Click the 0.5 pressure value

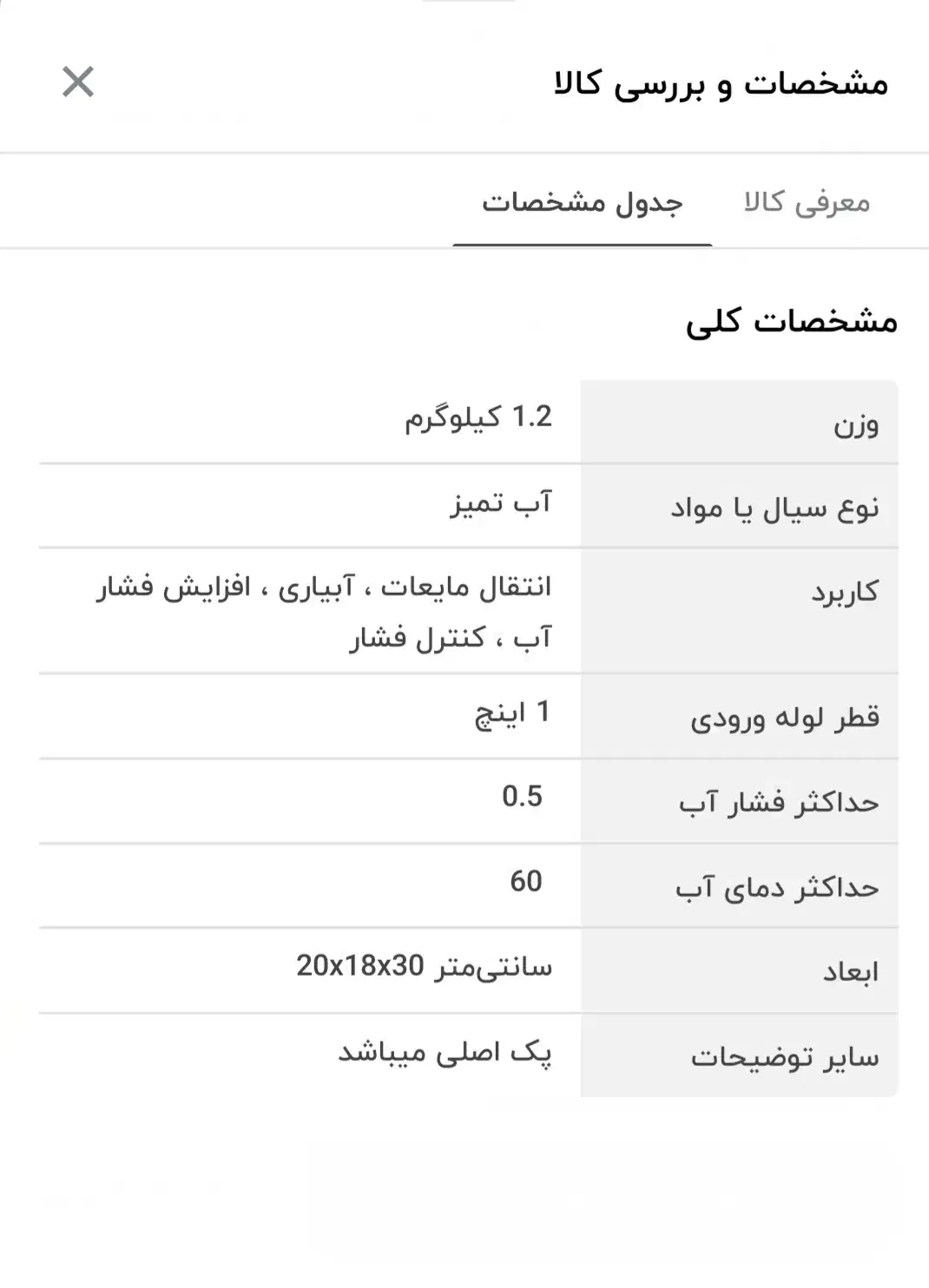coord(522,797)
